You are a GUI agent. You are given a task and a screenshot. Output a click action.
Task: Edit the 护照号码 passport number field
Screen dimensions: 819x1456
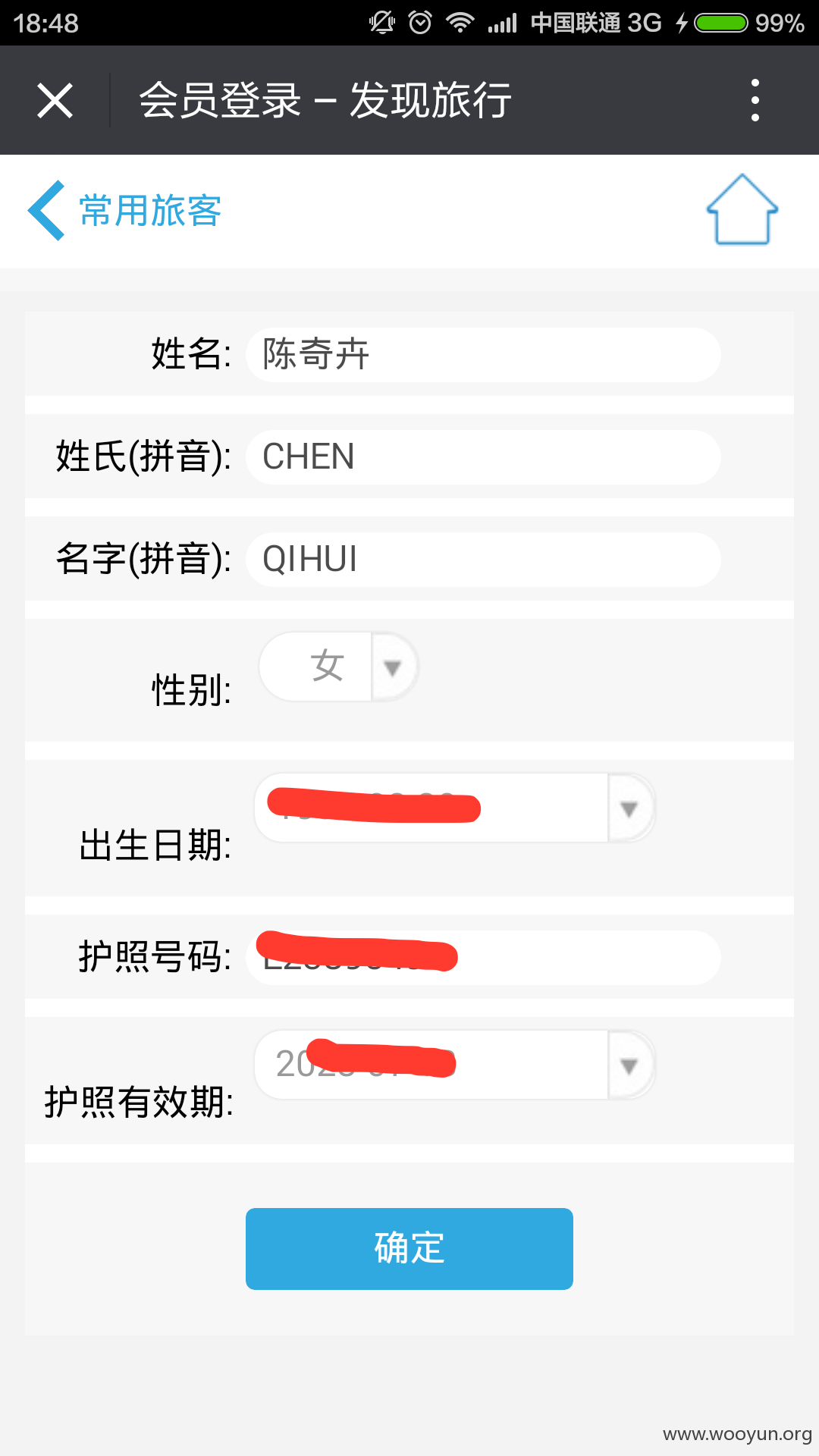(x=483, y=958)
